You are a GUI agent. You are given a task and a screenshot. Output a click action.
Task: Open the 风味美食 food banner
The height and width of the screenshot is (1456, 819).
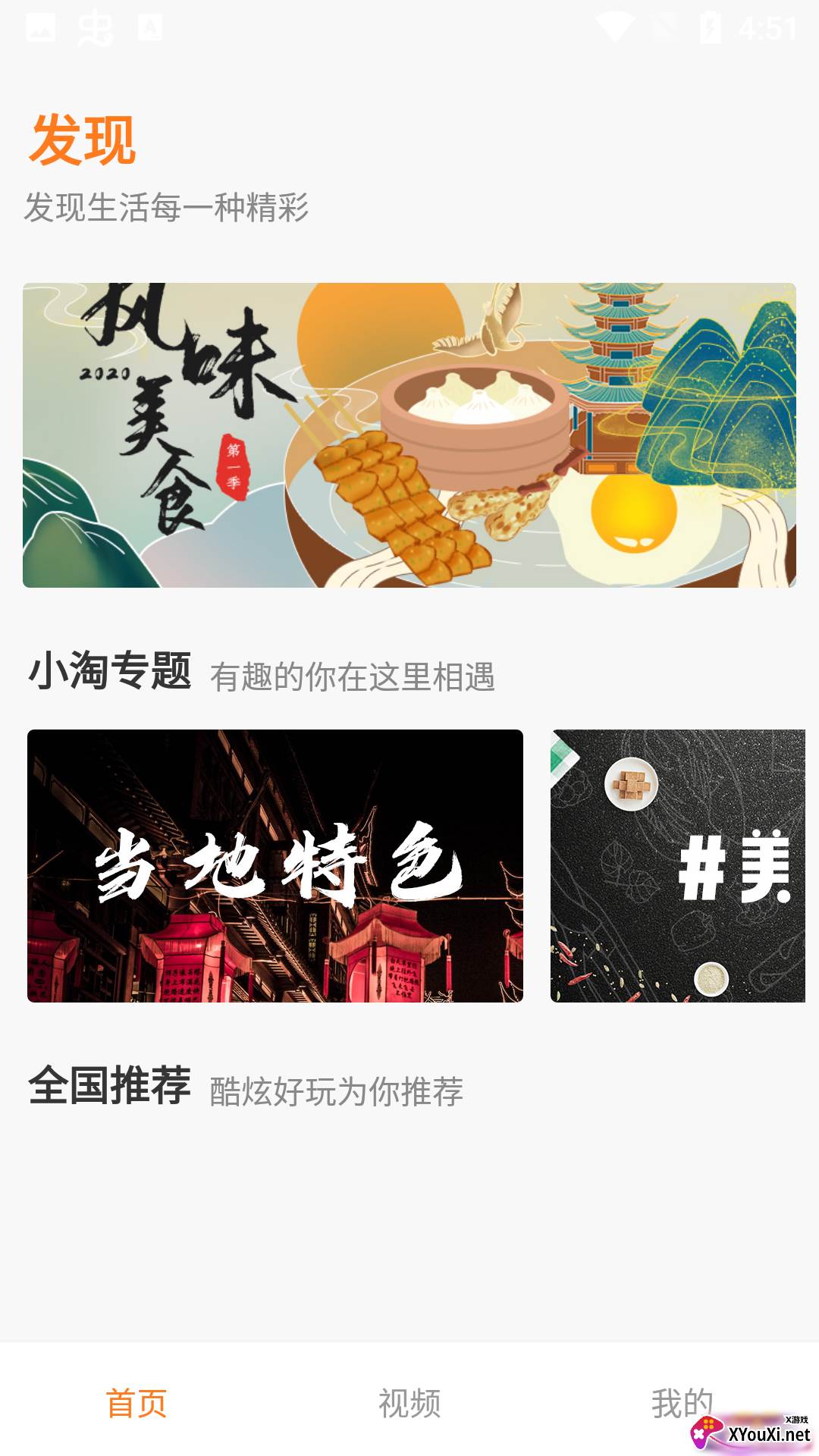click(x=409, y=435)
